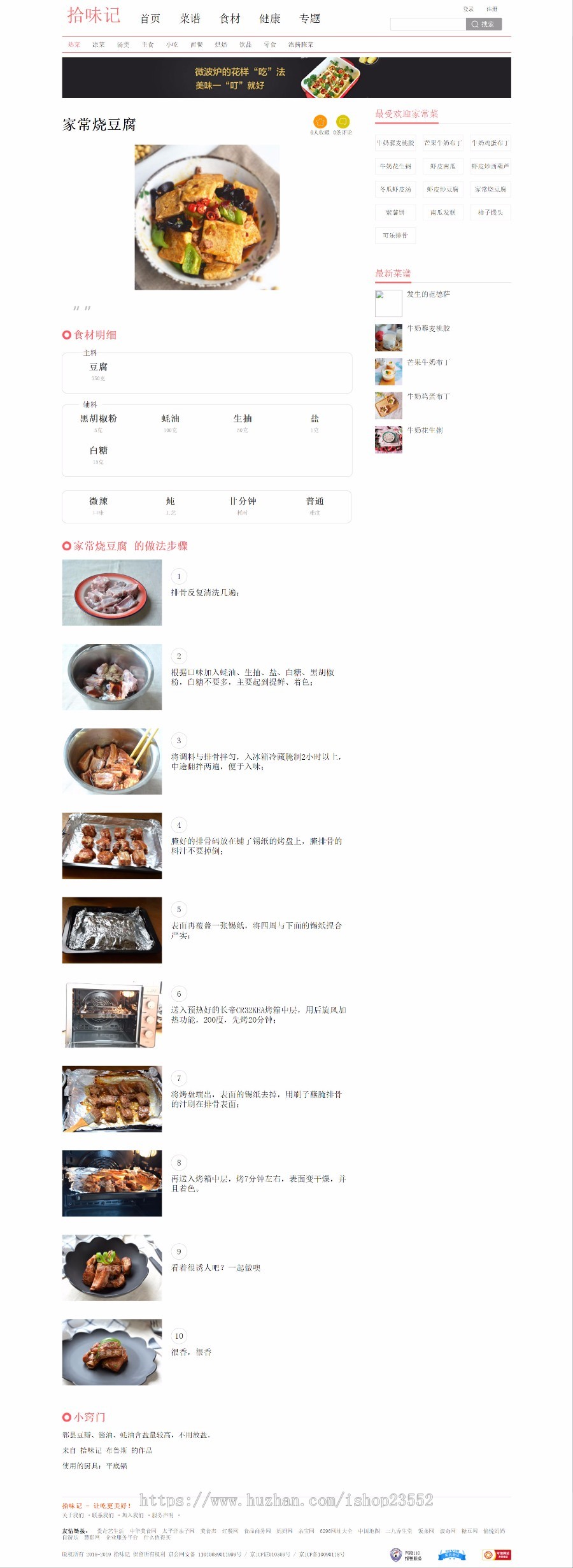Switch to the 健康 nav item
Viewport: 573px width, 1568px height.
click(x=270, y=18)
